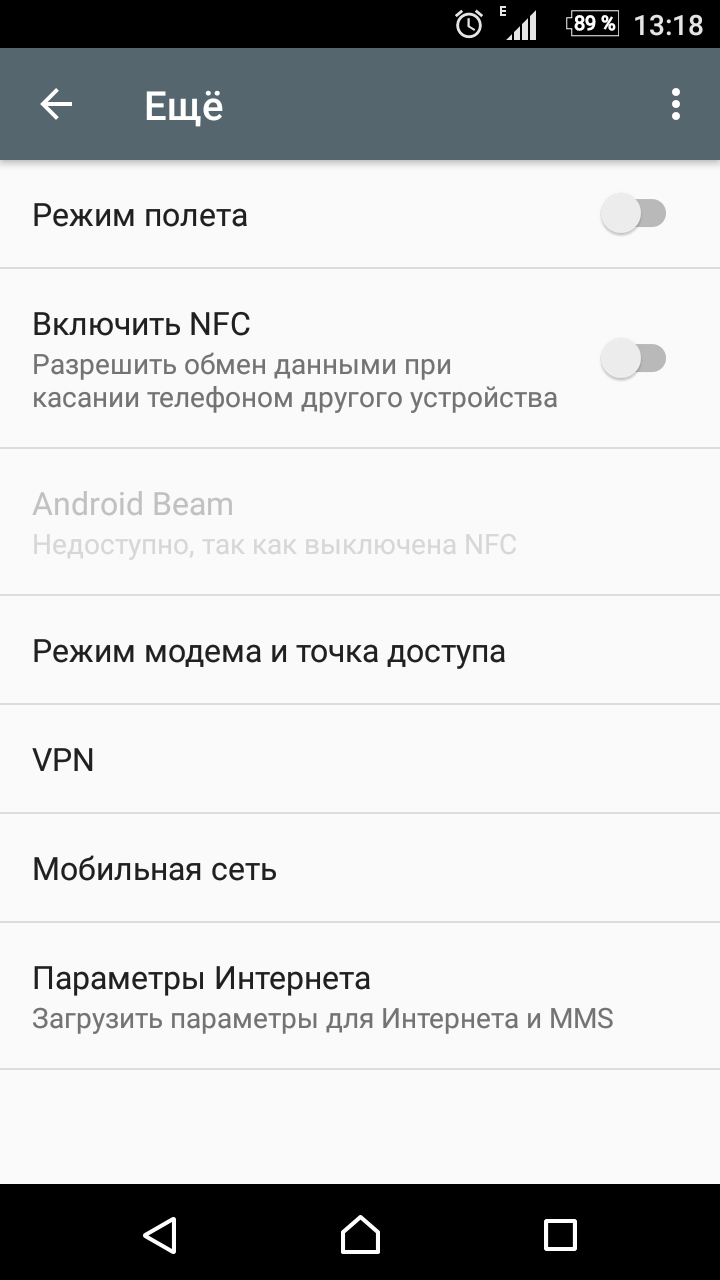Open Режим модема и точка доступа
The height and width of the screenshot is (1280, 720).
(x=268, y=651)
